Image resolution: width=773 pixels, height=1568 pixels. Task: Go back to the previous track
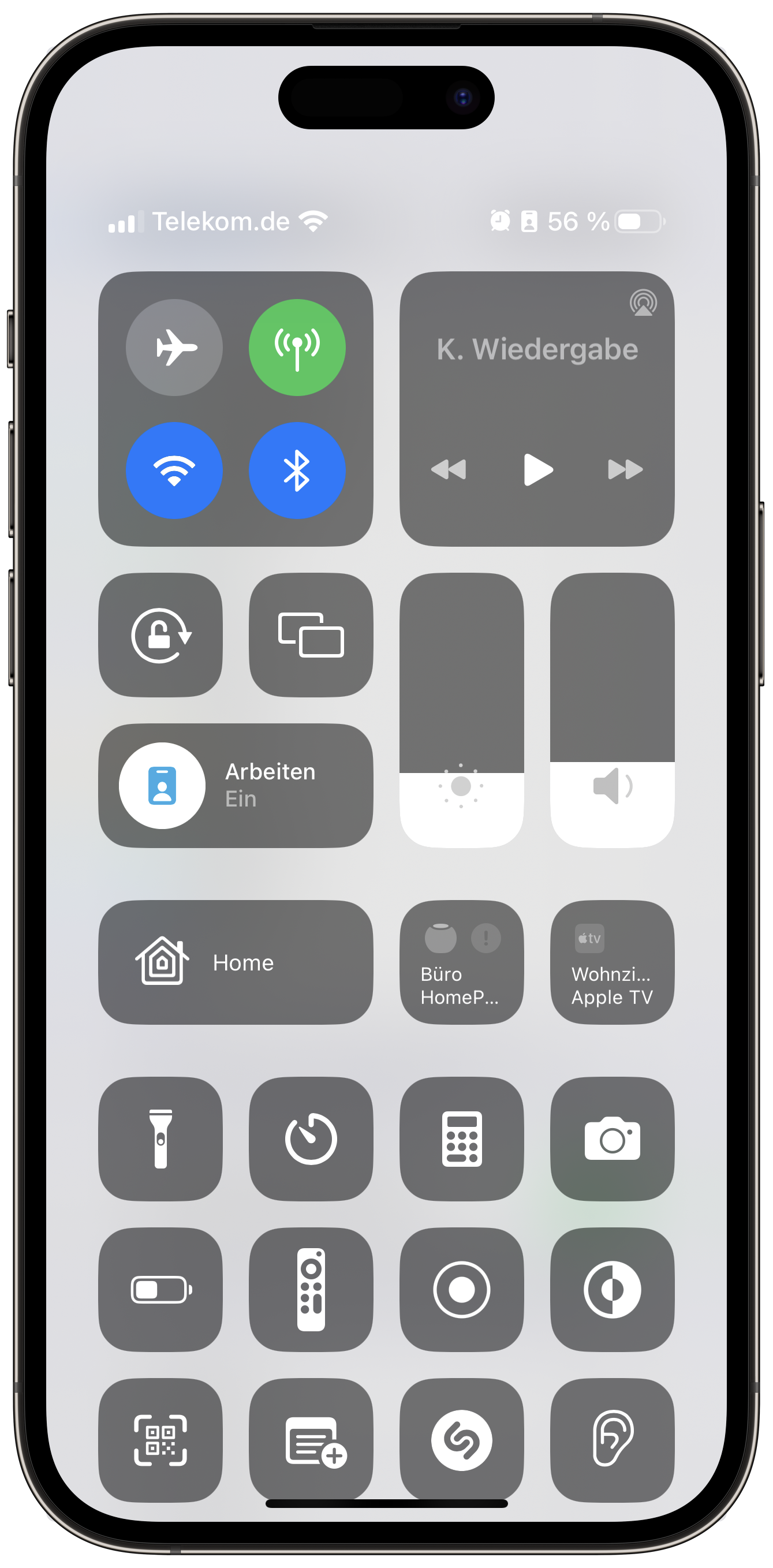click(x=449, y=469)
